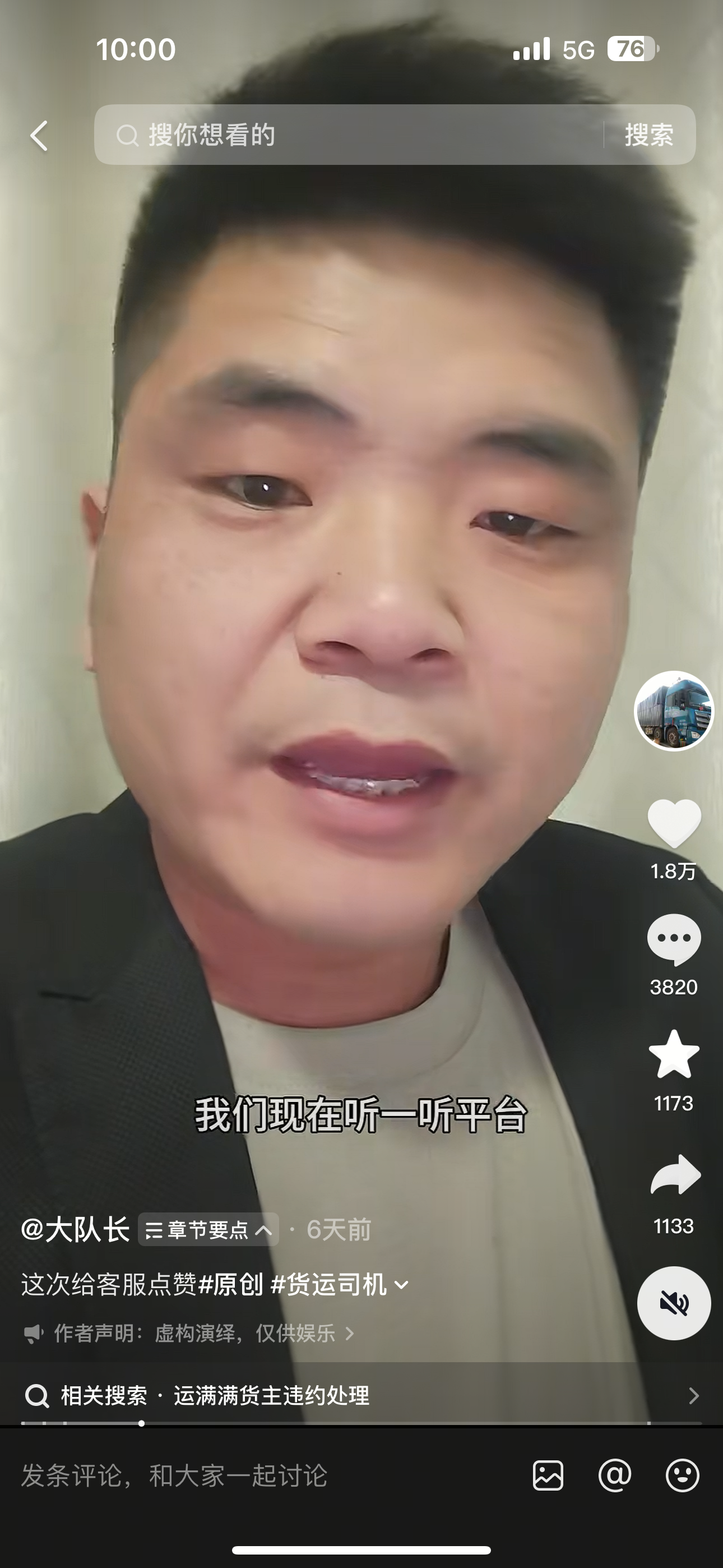Tap the back arrow to leave the video
This screenshot has width=723, height=1568.
38,135
